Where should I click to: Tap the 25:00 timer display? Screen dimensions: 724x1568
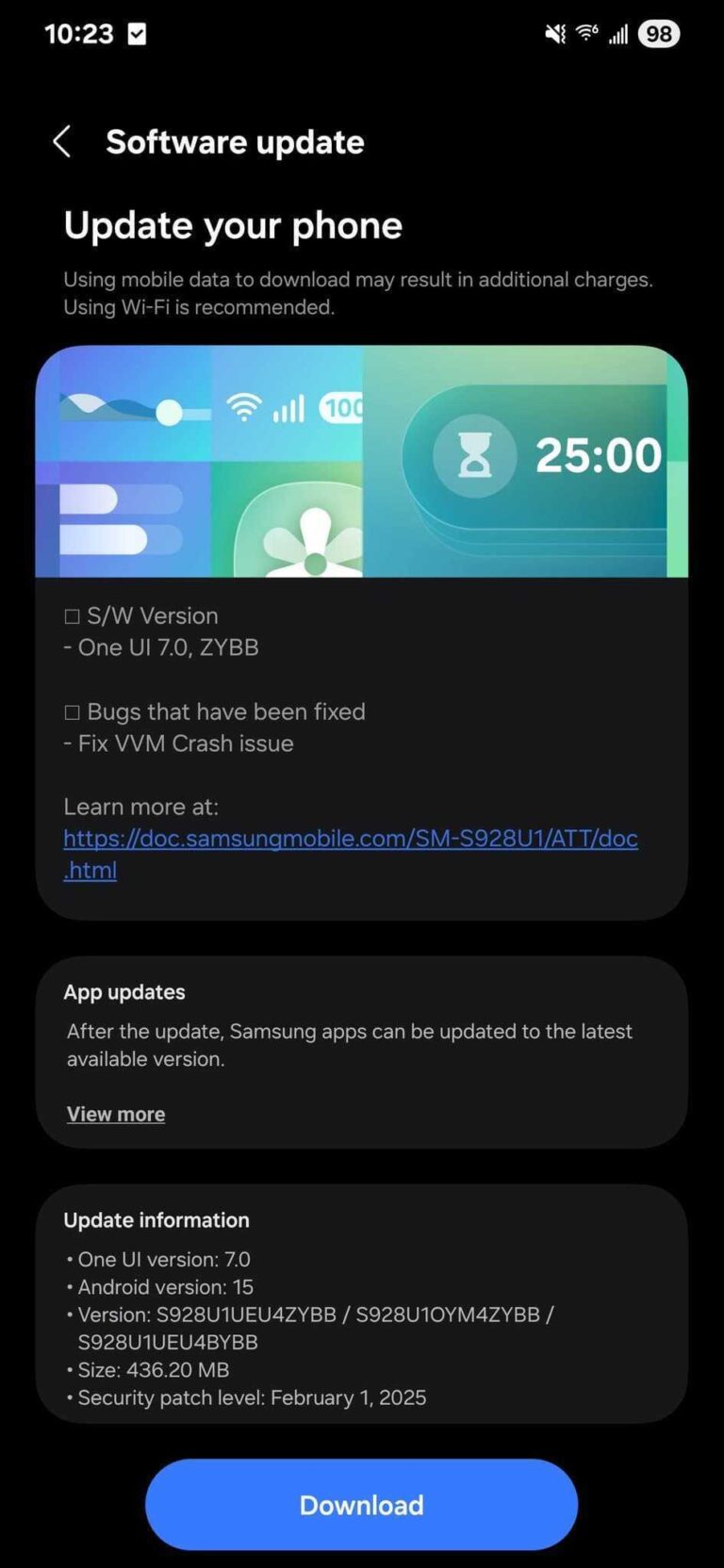click(601, 454)
